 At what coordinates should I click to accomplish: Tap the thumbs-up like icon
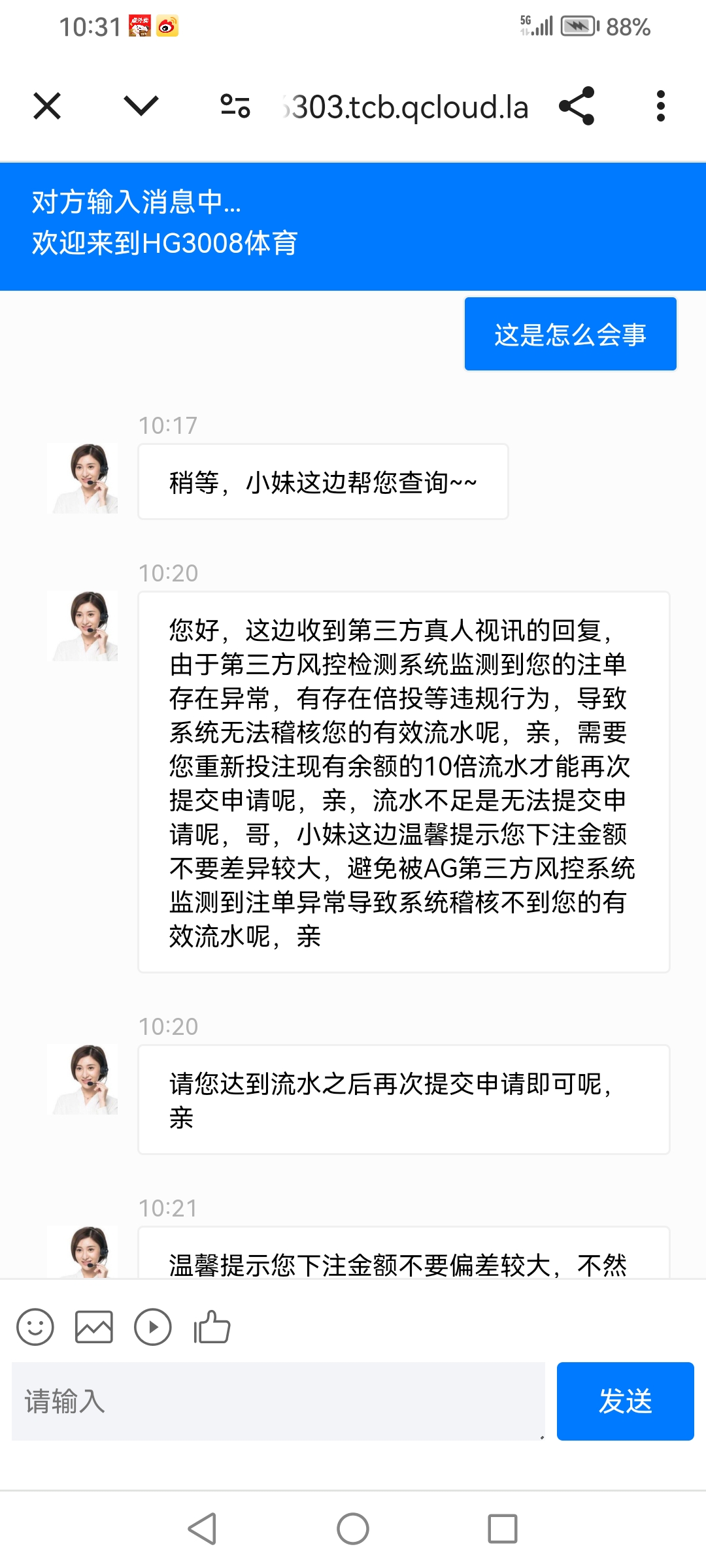(x=210, y=1325)
